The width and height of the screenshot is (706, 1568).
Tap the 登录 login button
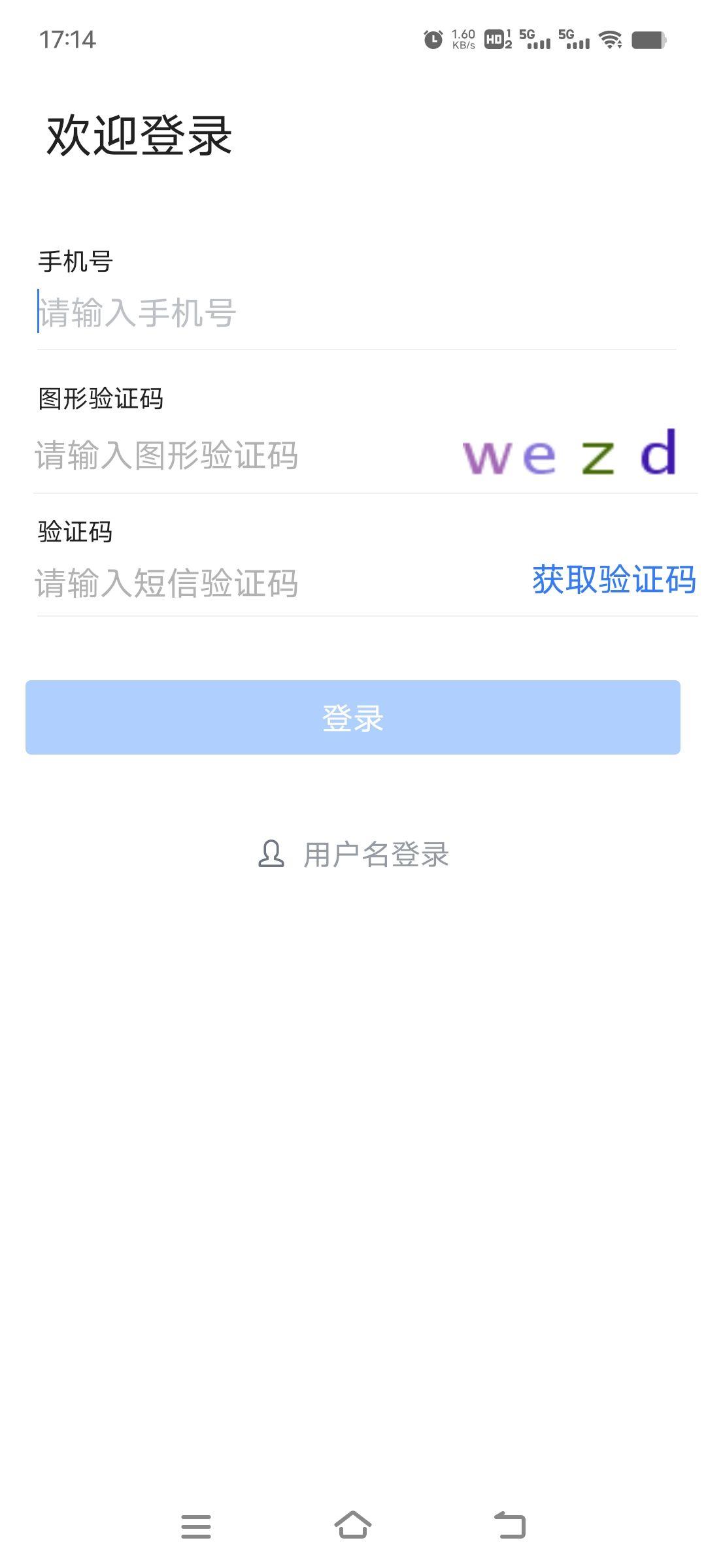353,717
